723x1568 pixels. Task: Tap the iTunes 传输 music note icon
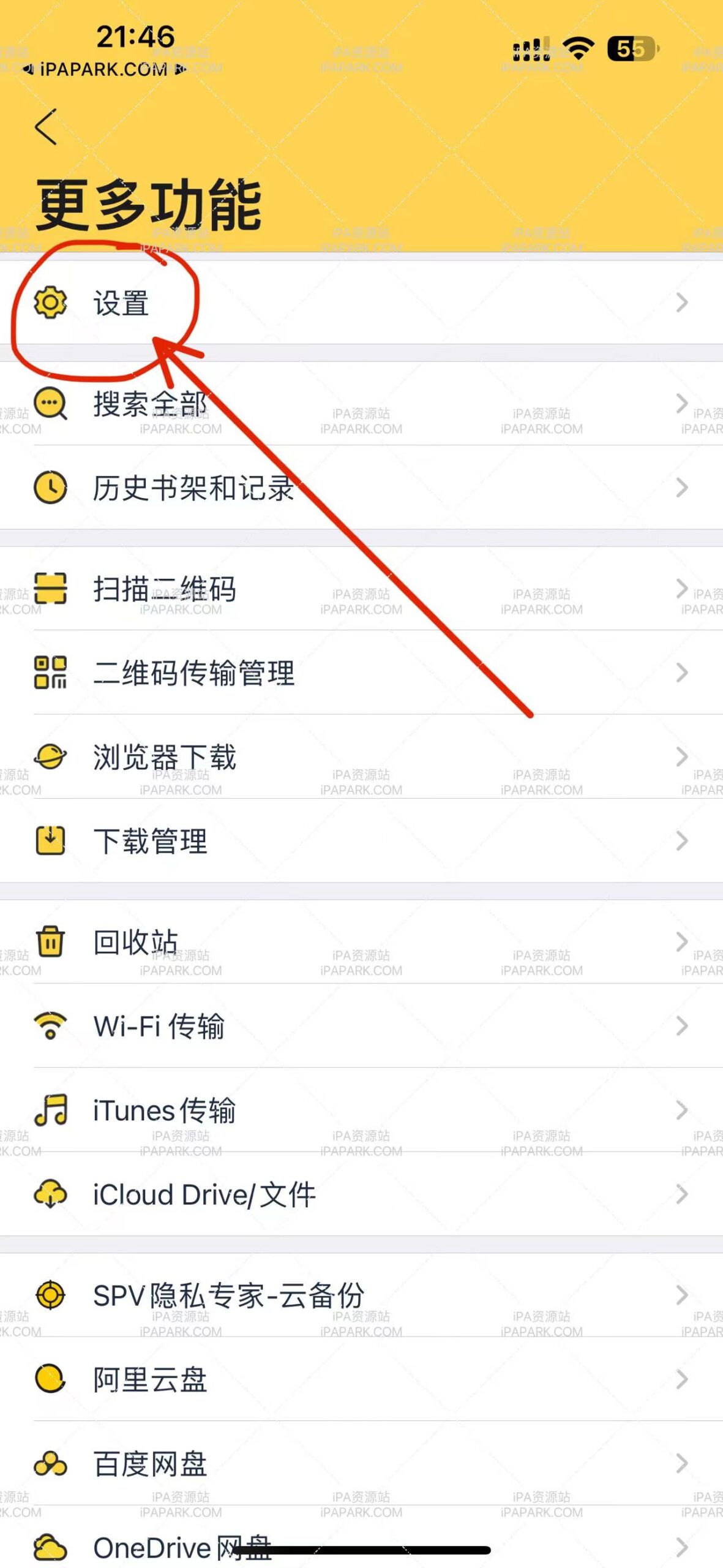click(51, 1112)
